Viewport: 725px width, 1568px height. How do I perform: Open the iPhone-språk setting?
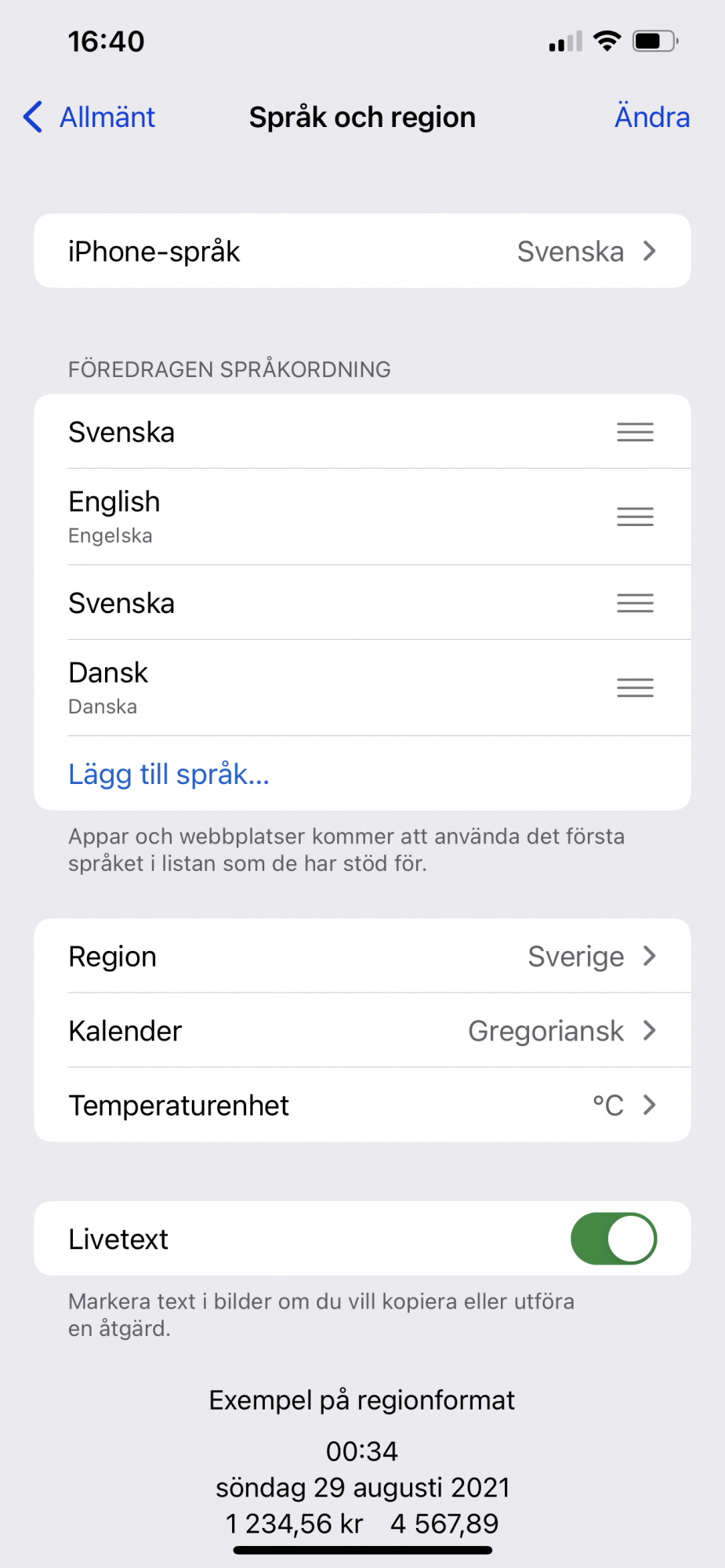[362, 252]
